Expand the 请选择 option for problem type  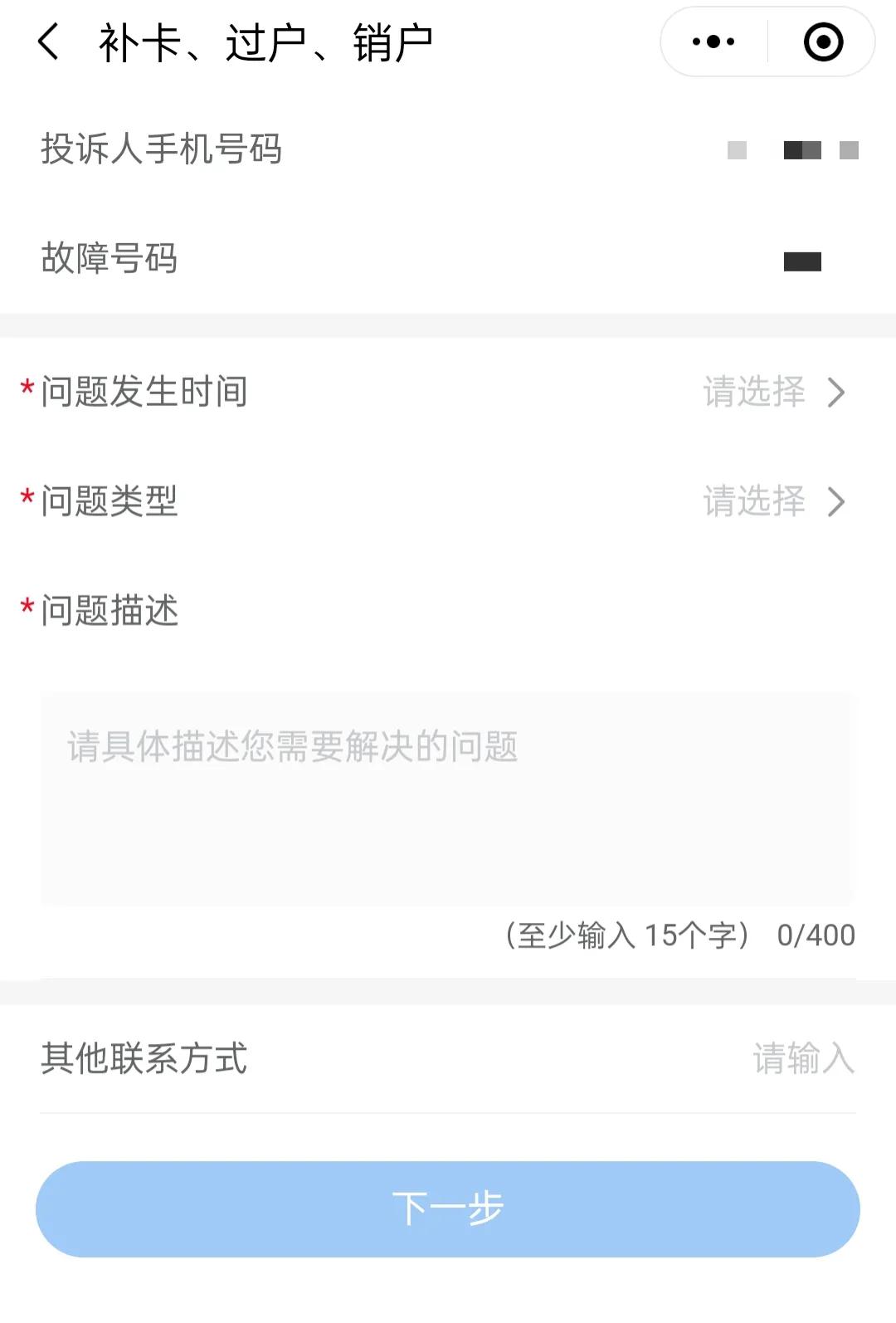pyautogui.click(x=755, y=502)
